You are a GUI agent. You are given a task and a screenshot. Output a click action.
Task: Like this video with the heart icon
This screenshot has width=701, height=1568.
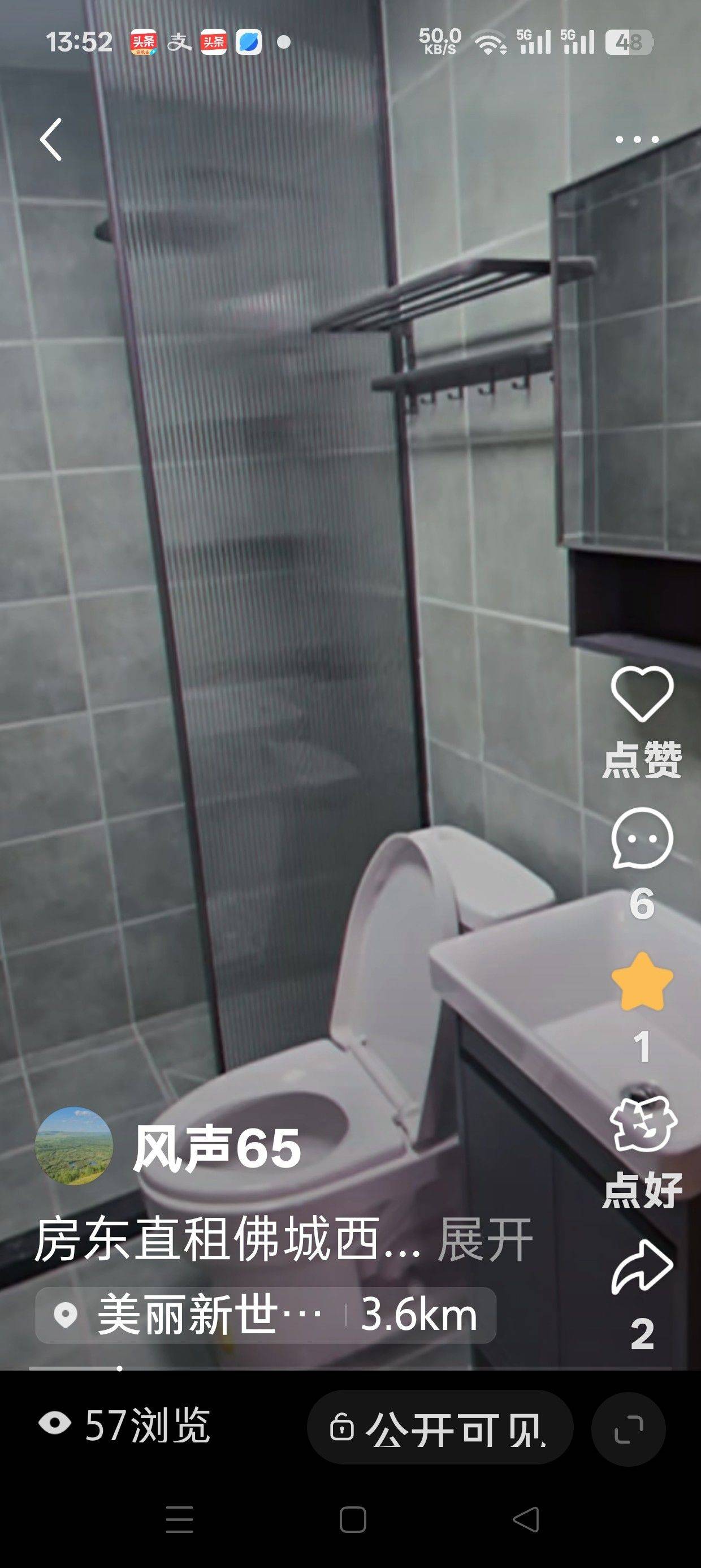point(642,694)
